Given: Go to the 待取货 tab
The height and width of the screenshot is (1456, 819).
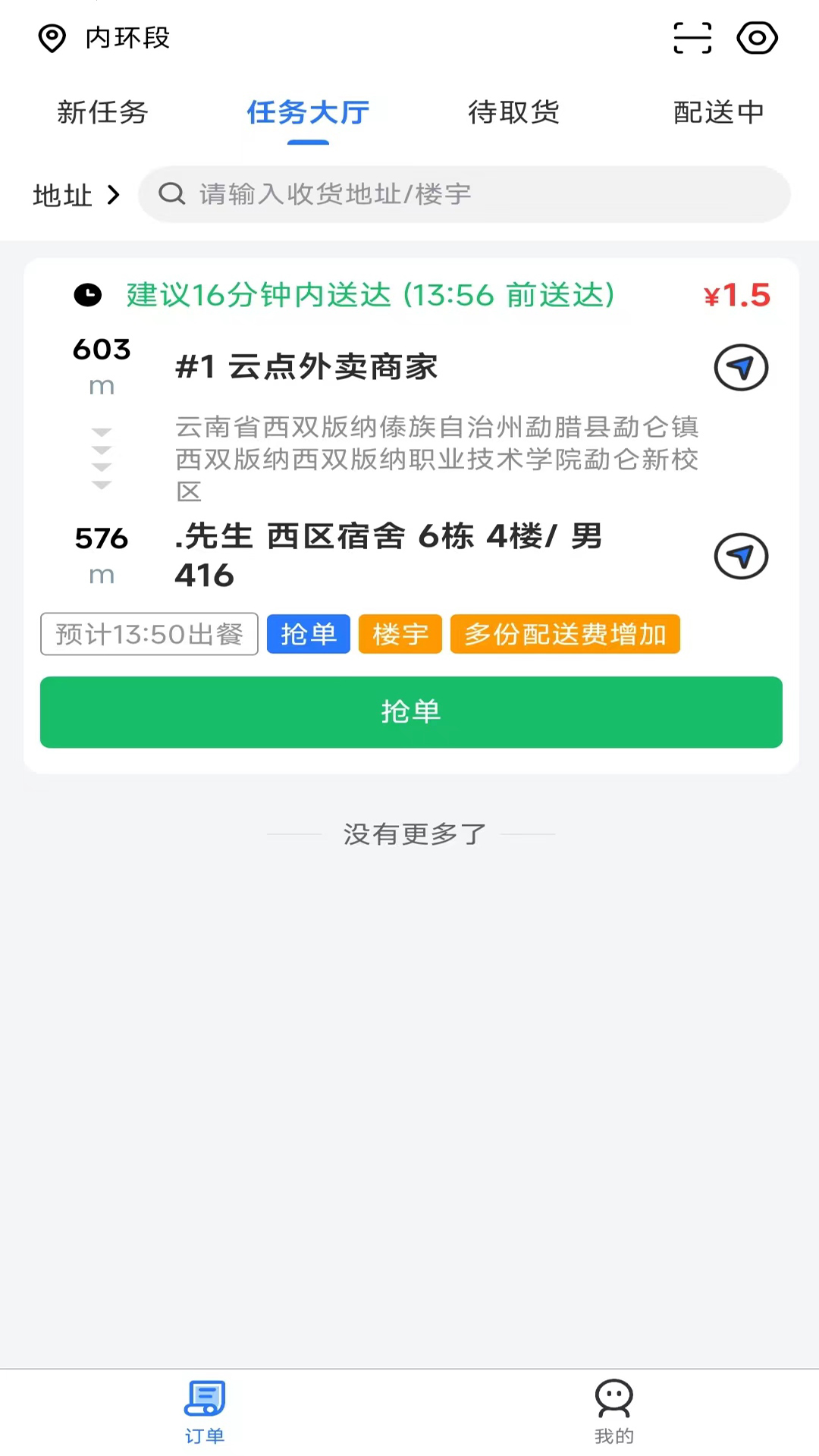Looking at the screenshot, I should point(513,112).
